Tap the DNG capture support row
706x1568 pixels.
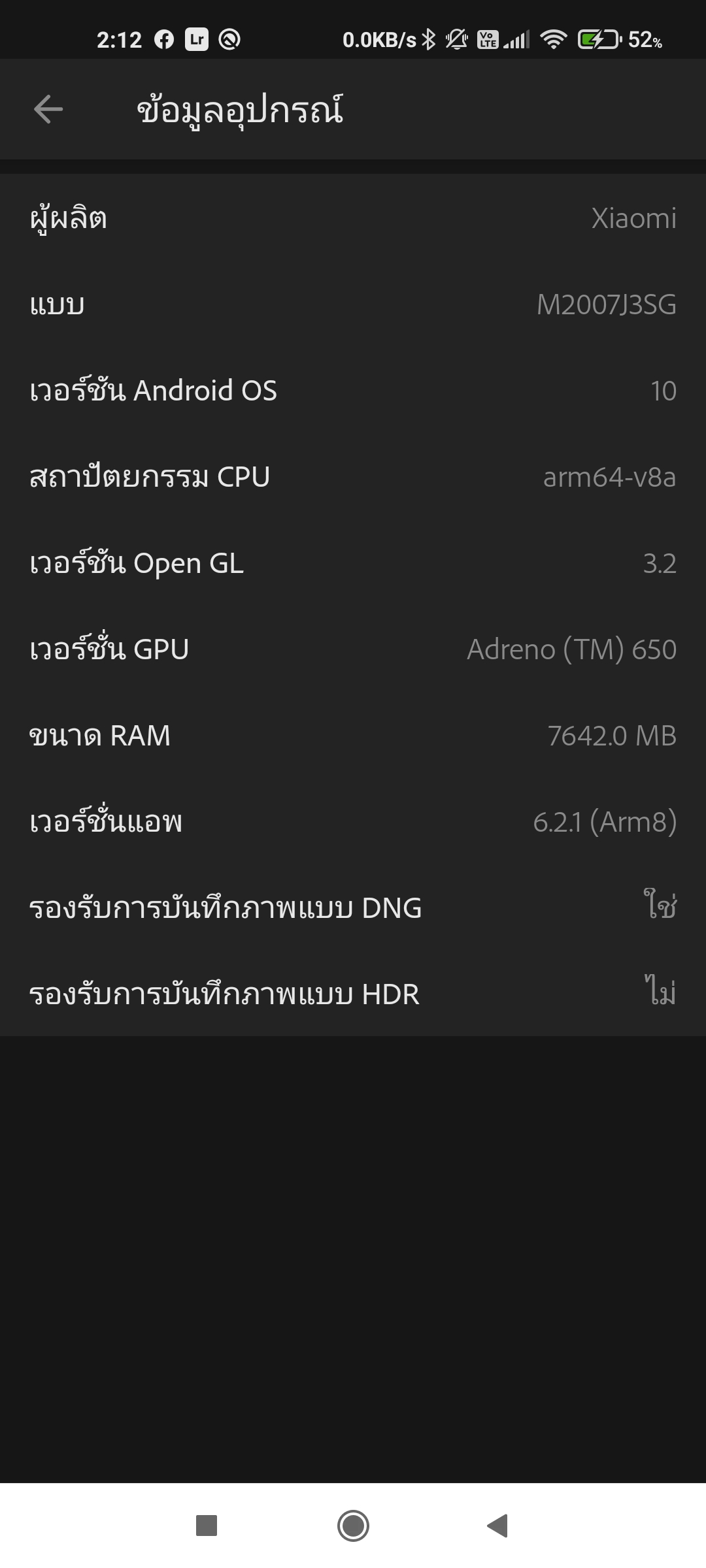tap(353, 908)
